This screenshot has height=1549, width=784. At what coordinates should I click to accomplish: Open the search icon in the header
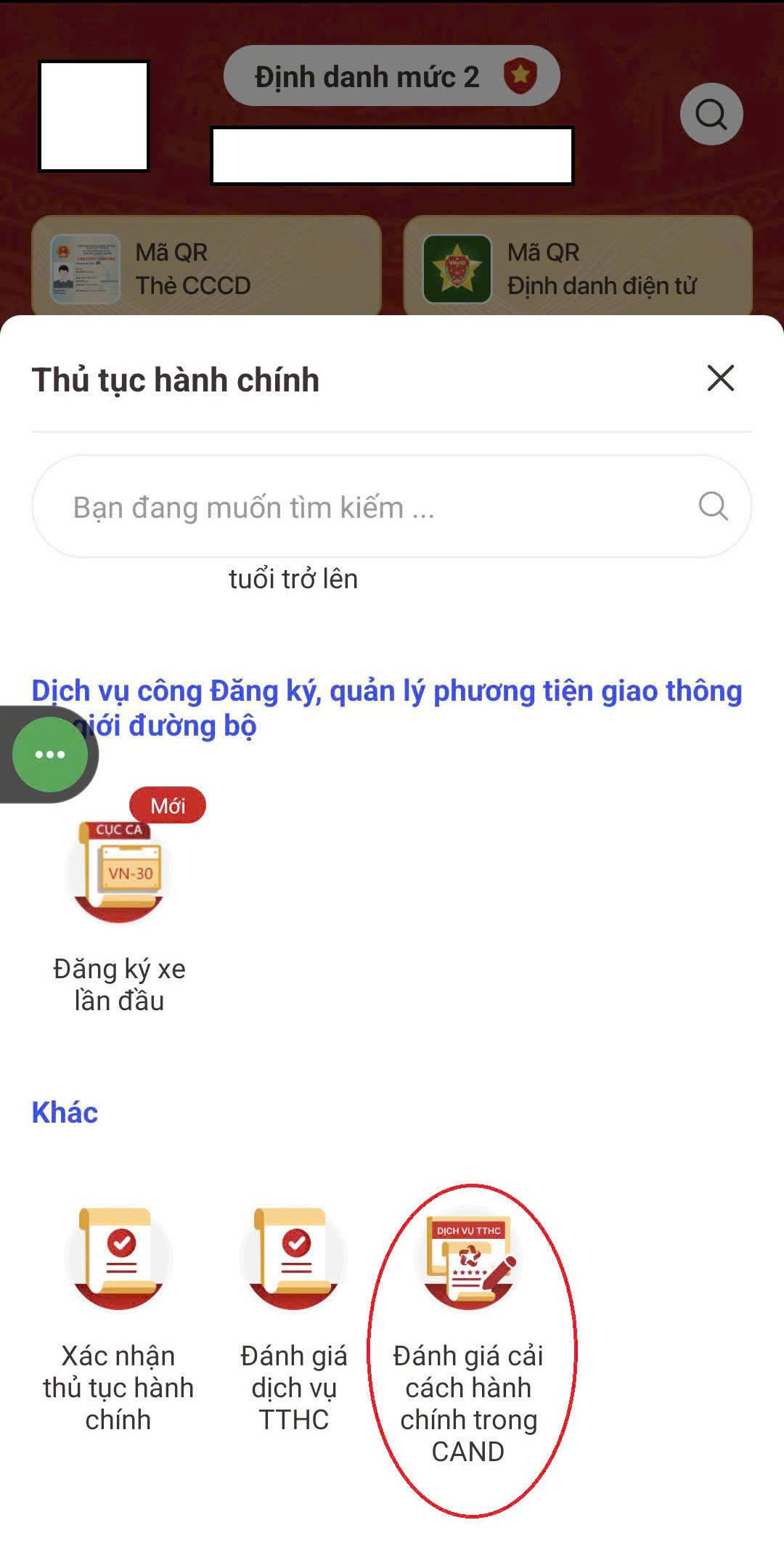711,114
